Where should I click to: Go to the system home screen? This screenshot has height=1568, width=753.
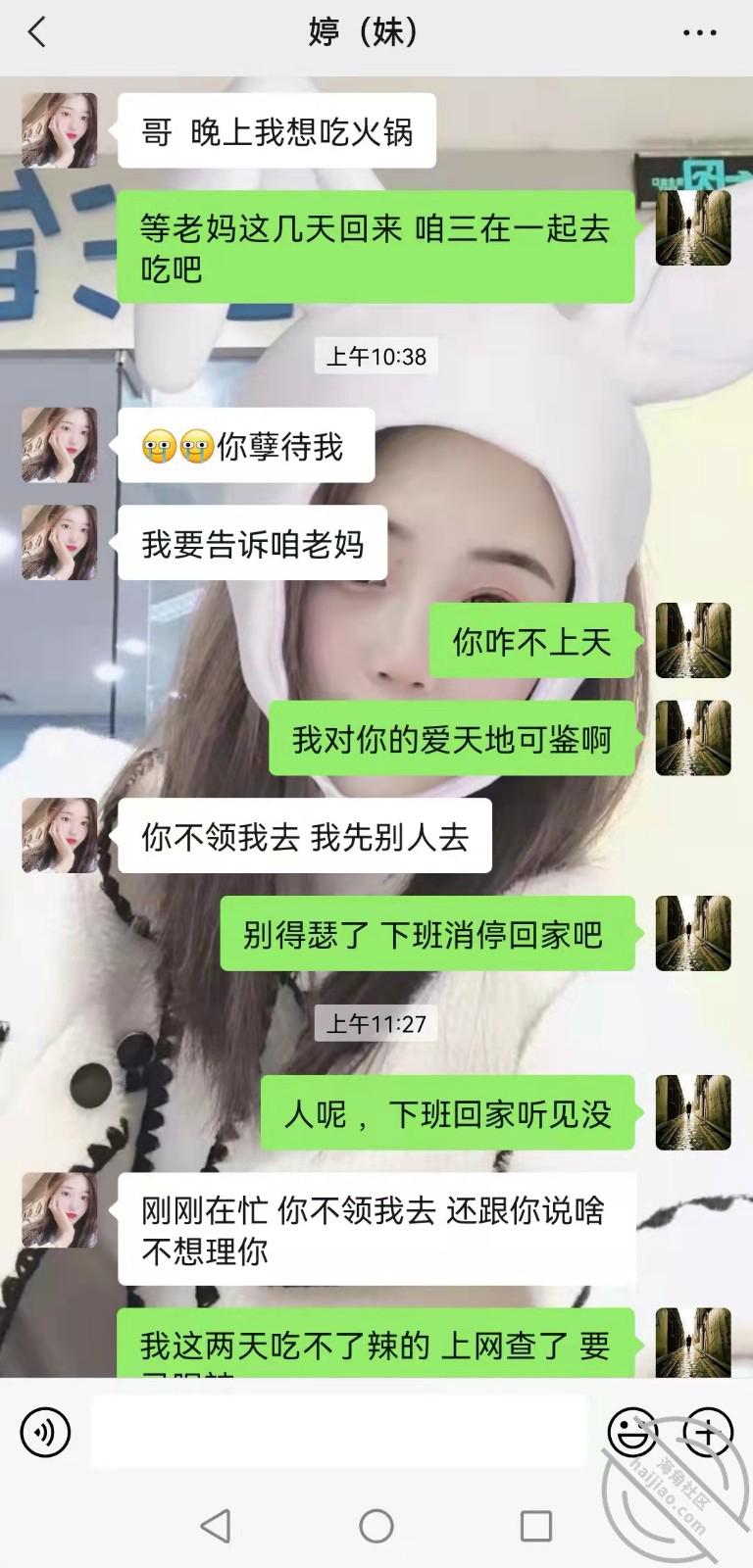click(376, 1526)
